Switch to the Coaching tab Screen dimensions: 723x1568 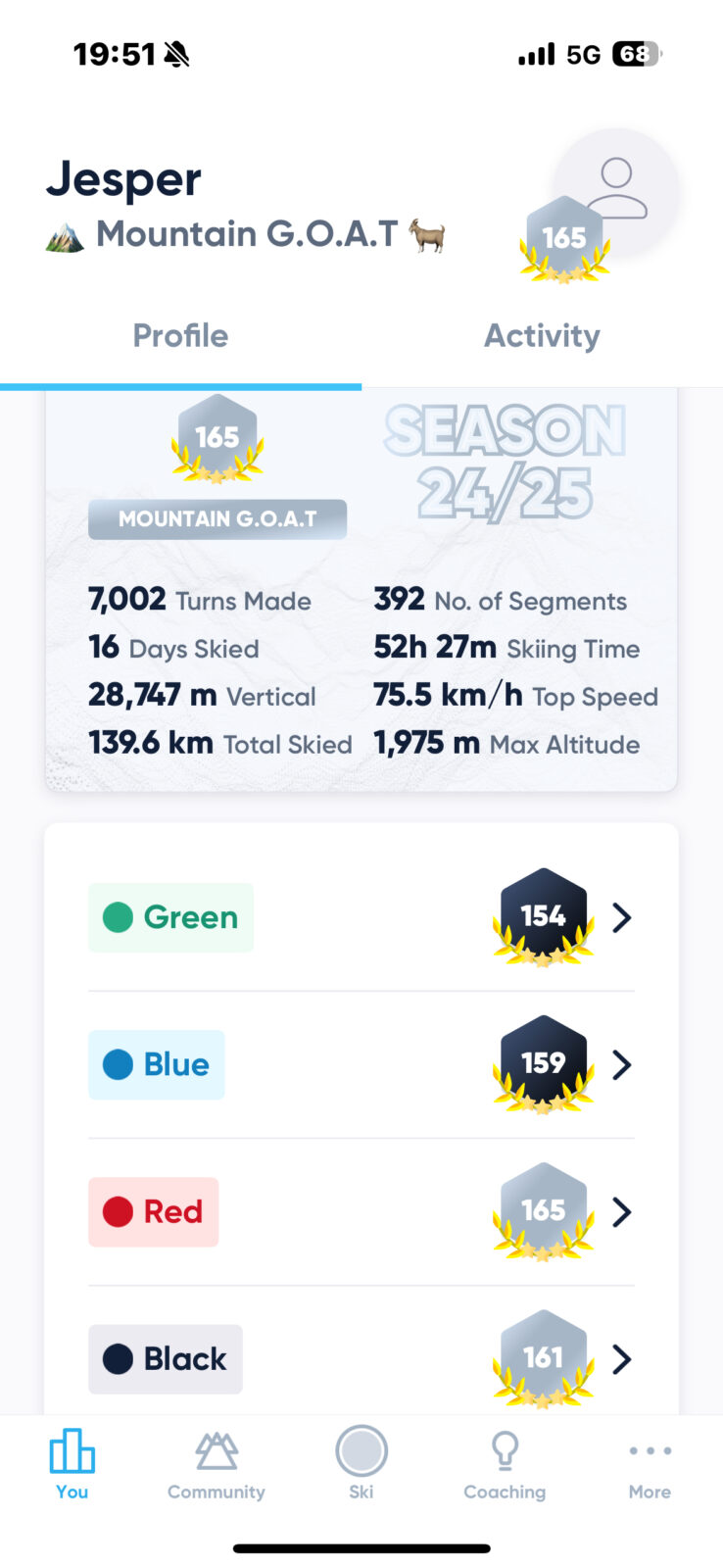click(x=505, y=1464)
